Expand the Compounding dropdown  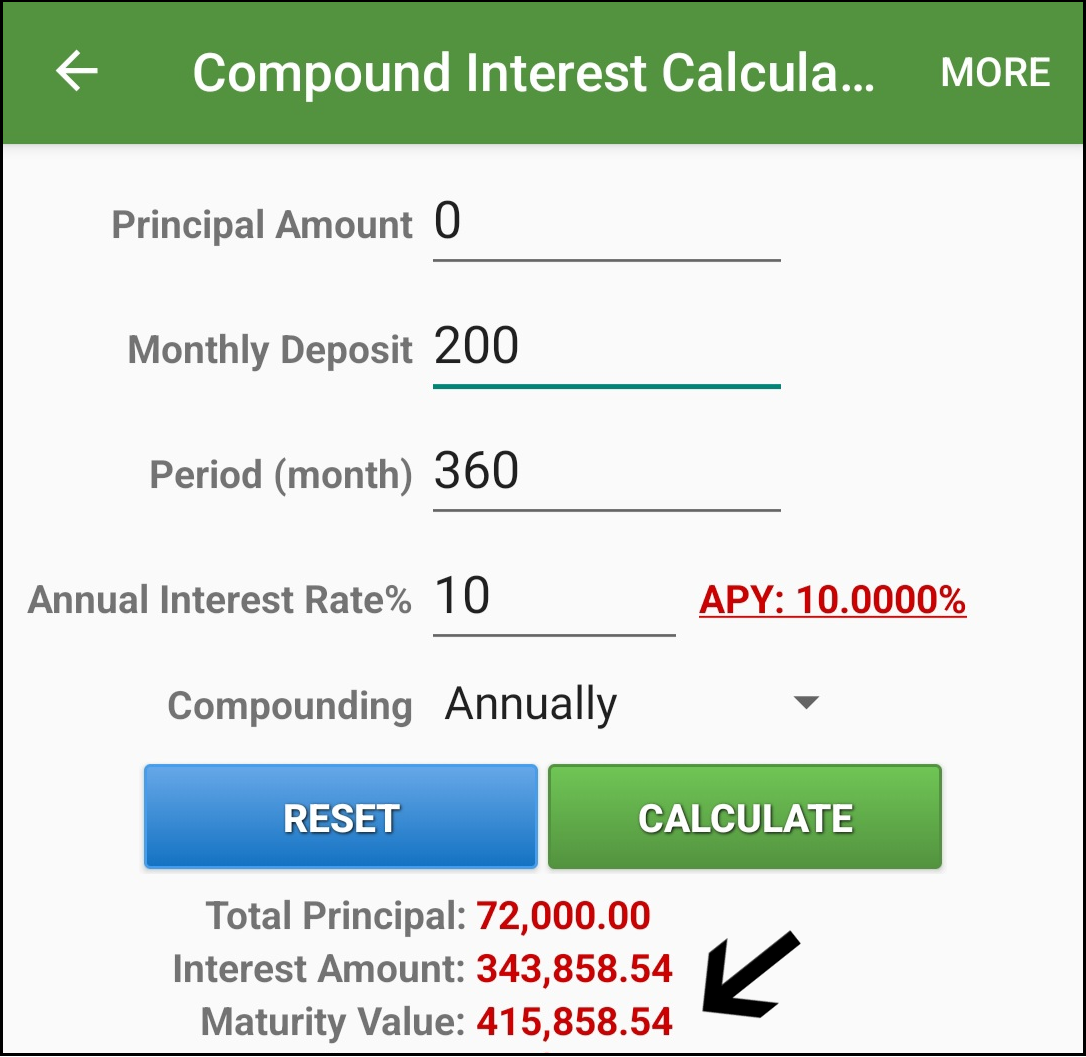pos(630,704)
